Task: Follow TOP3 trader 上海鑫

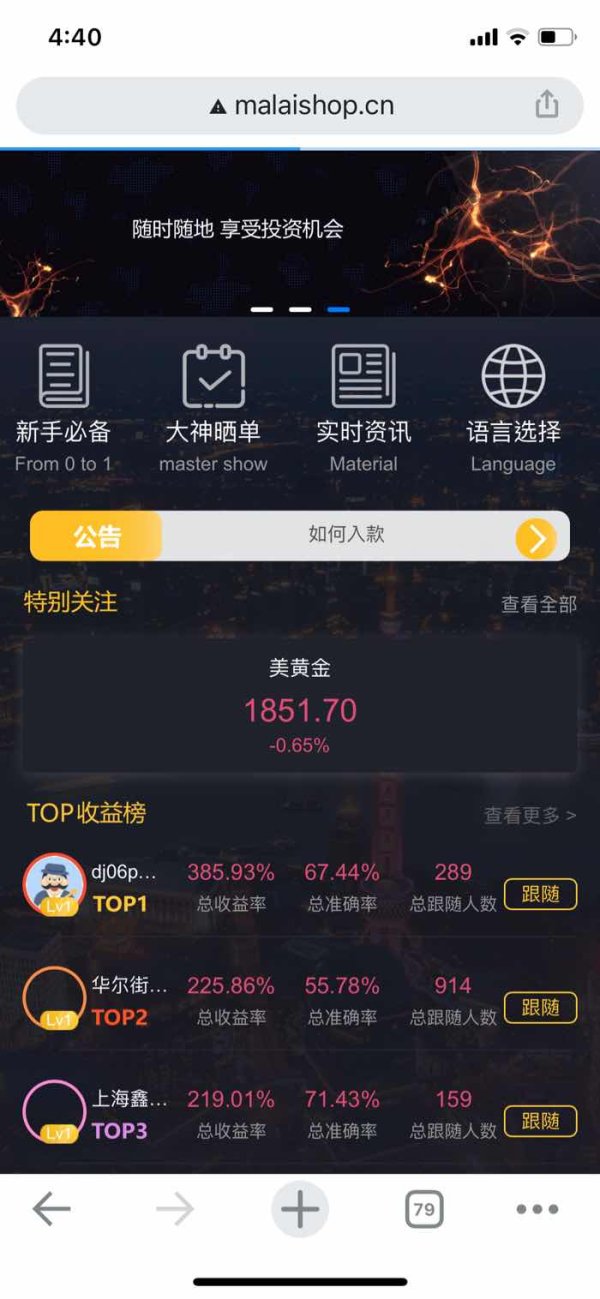Action: [x=540, y=1121]
